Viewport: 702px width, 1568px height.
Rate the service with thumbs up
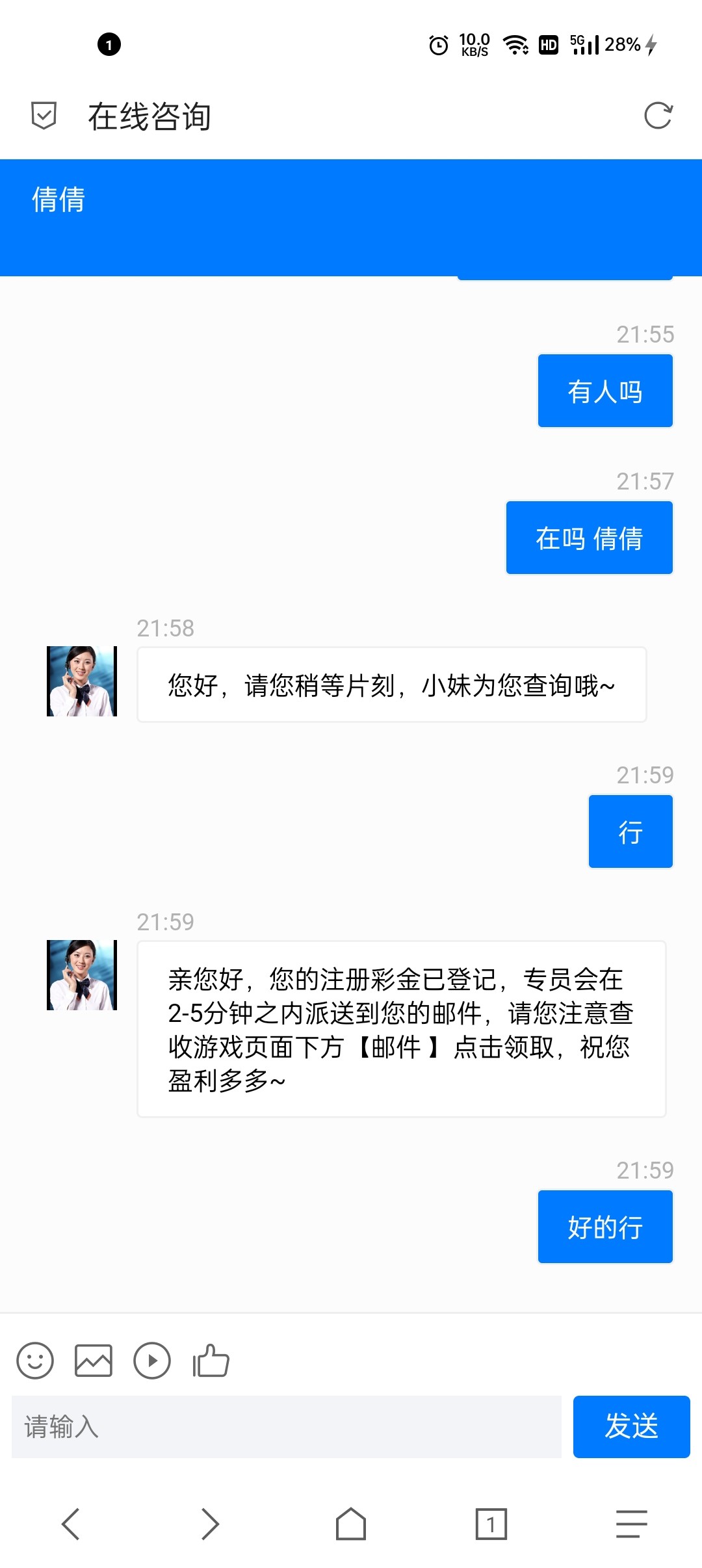211,1361
